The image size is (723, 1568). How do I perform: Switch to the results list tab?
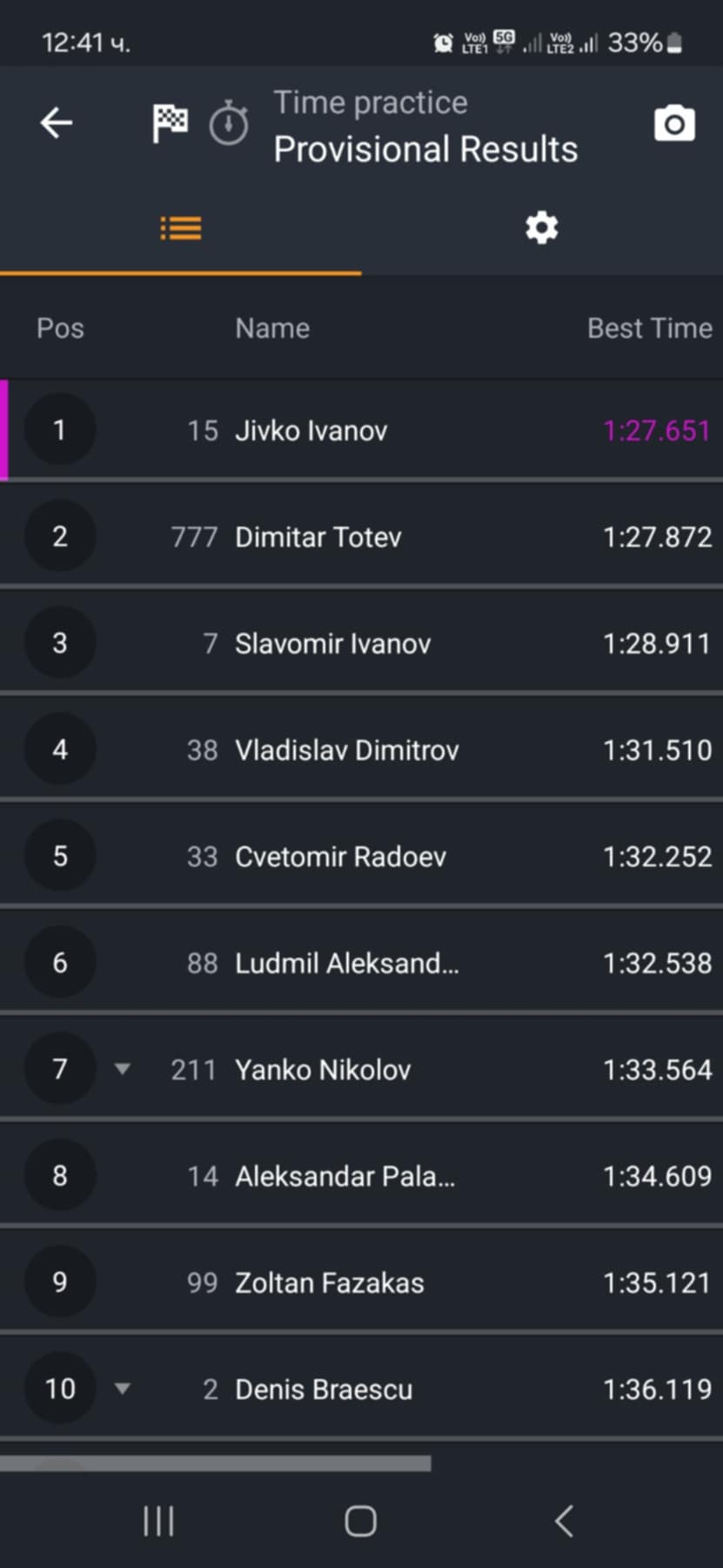(x=181, y=228)
